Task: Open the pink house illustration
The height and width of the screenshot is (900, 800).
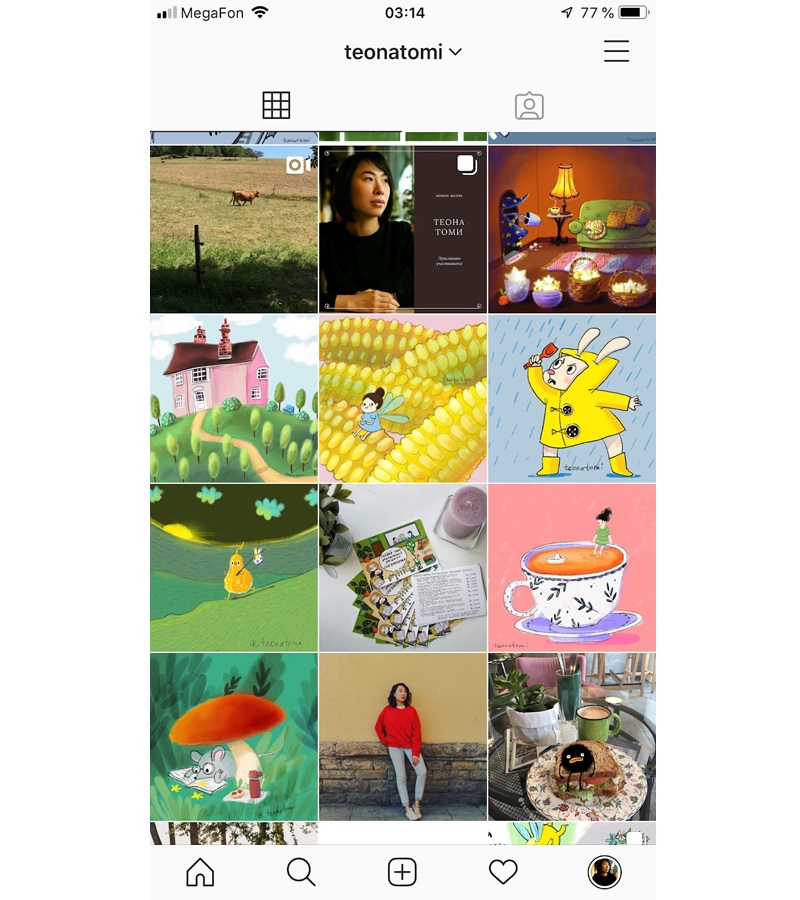Action: [233, 398]
